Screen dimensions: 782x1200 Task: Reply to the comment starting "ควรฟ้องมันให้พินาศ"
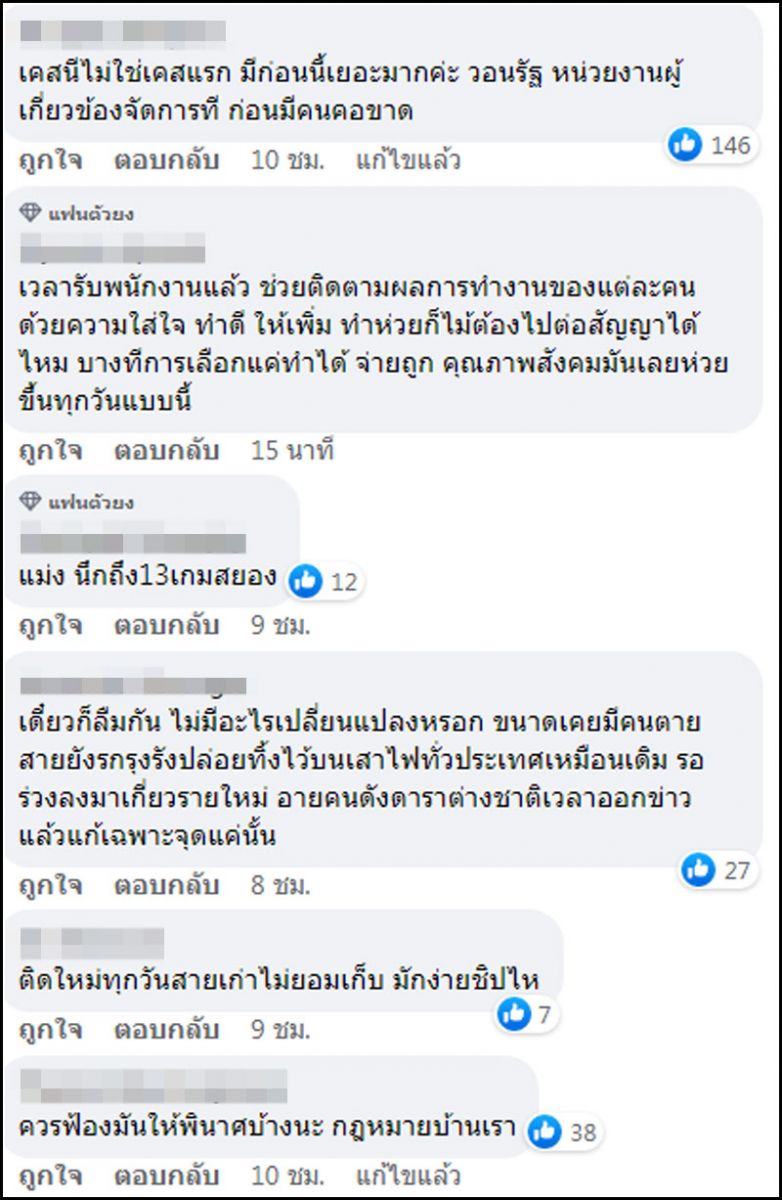click(x=165, y=1174)
